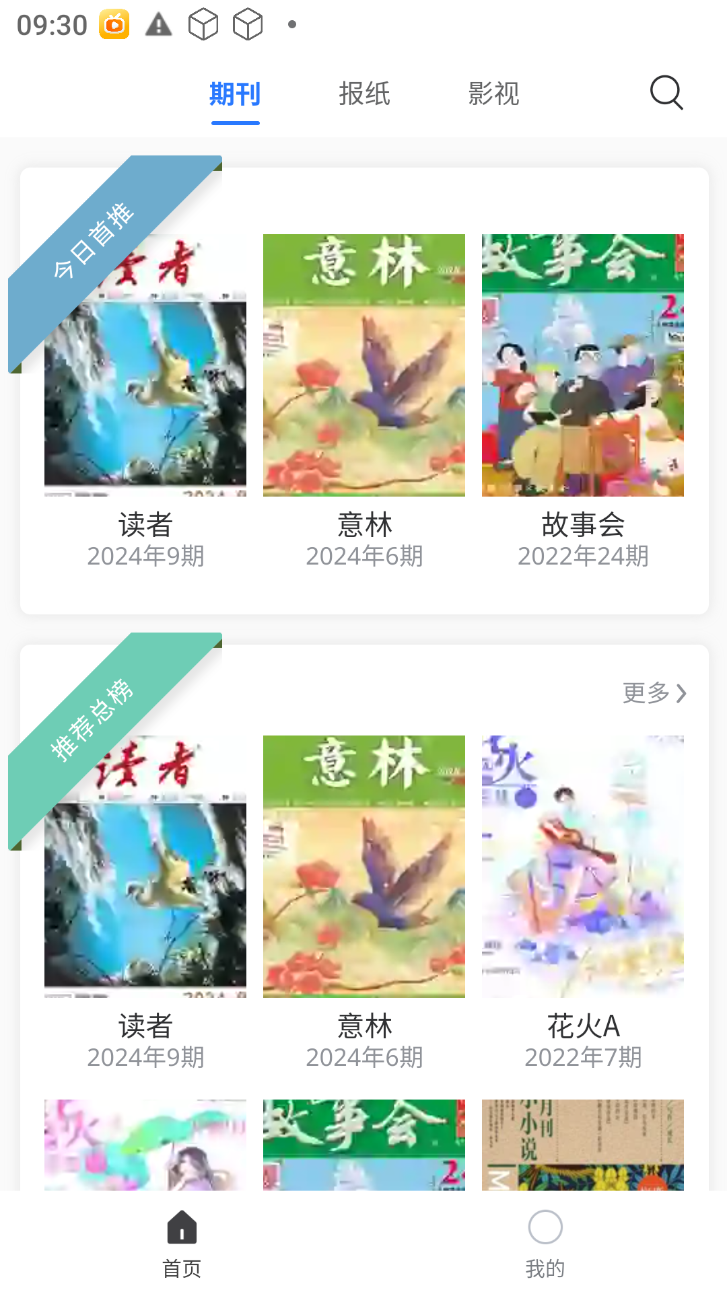This screenshot has width=727, height=1292.
Task: Open the search icon
Action: click(x=666, y=93)
